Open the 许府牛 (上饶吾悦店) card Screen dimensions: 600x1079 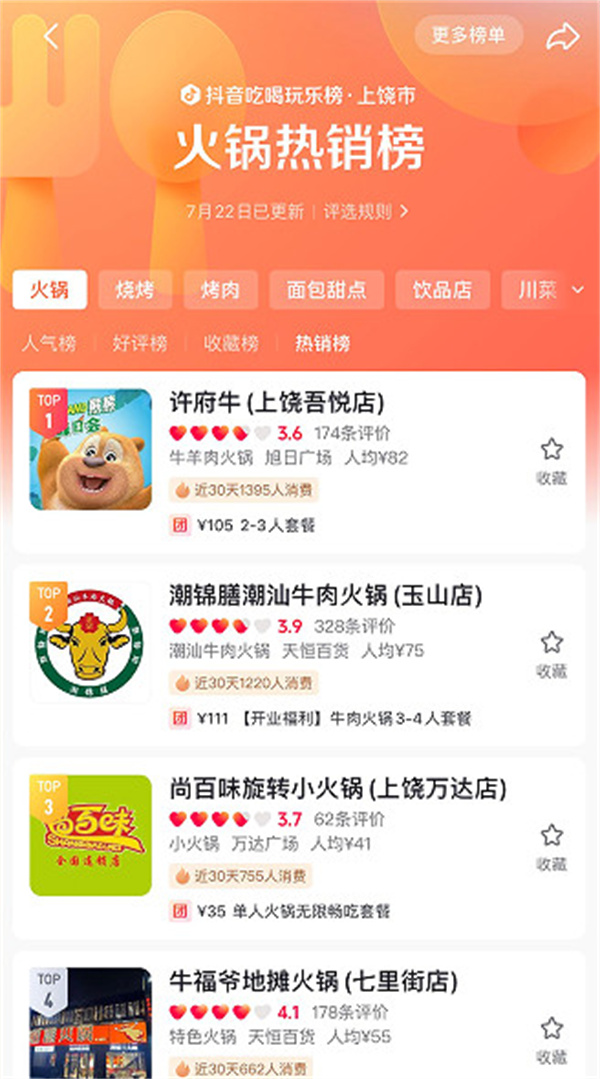point(277,403)
